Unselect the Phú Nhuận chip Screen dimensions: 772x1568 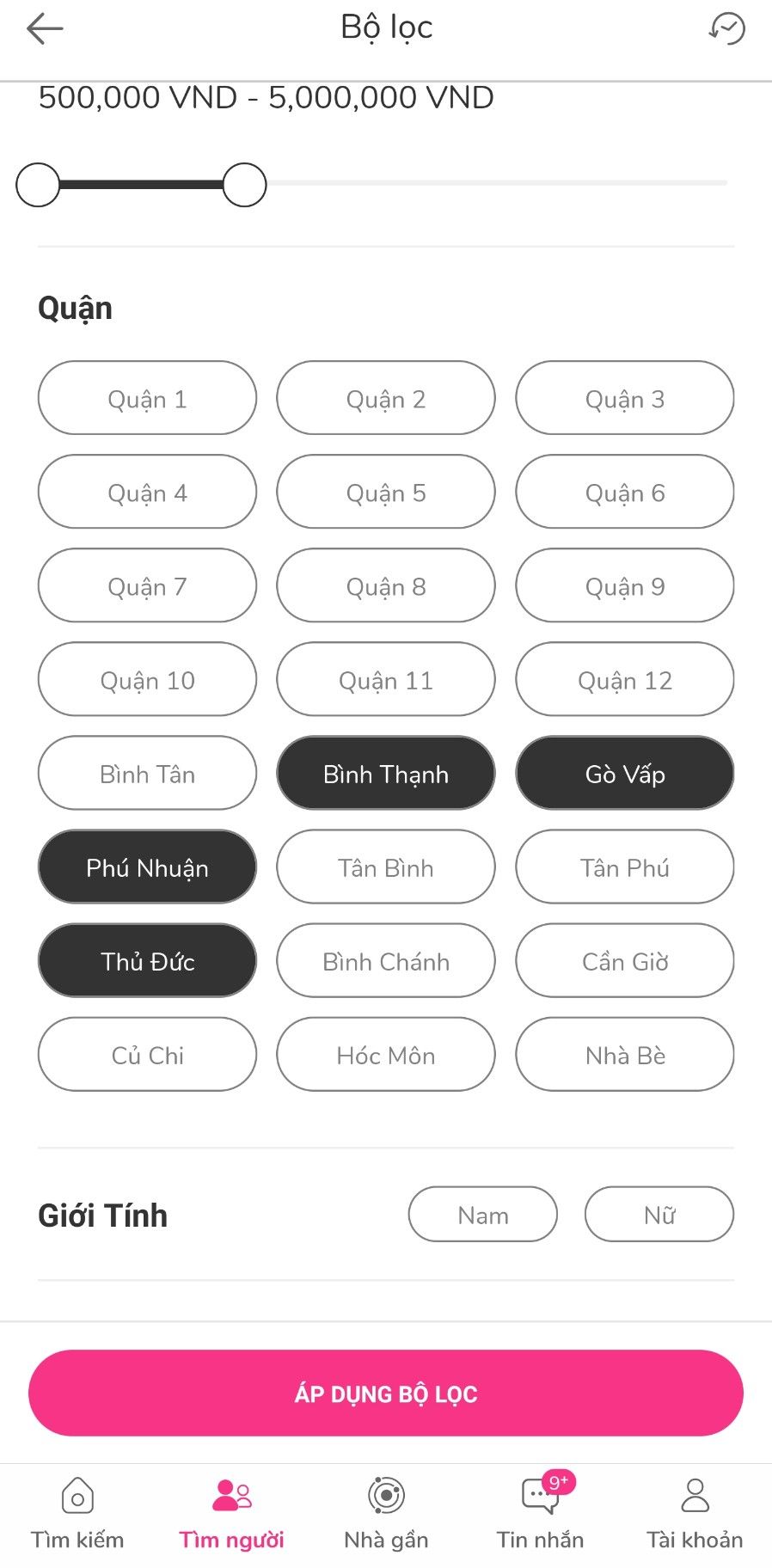[147, 867]
